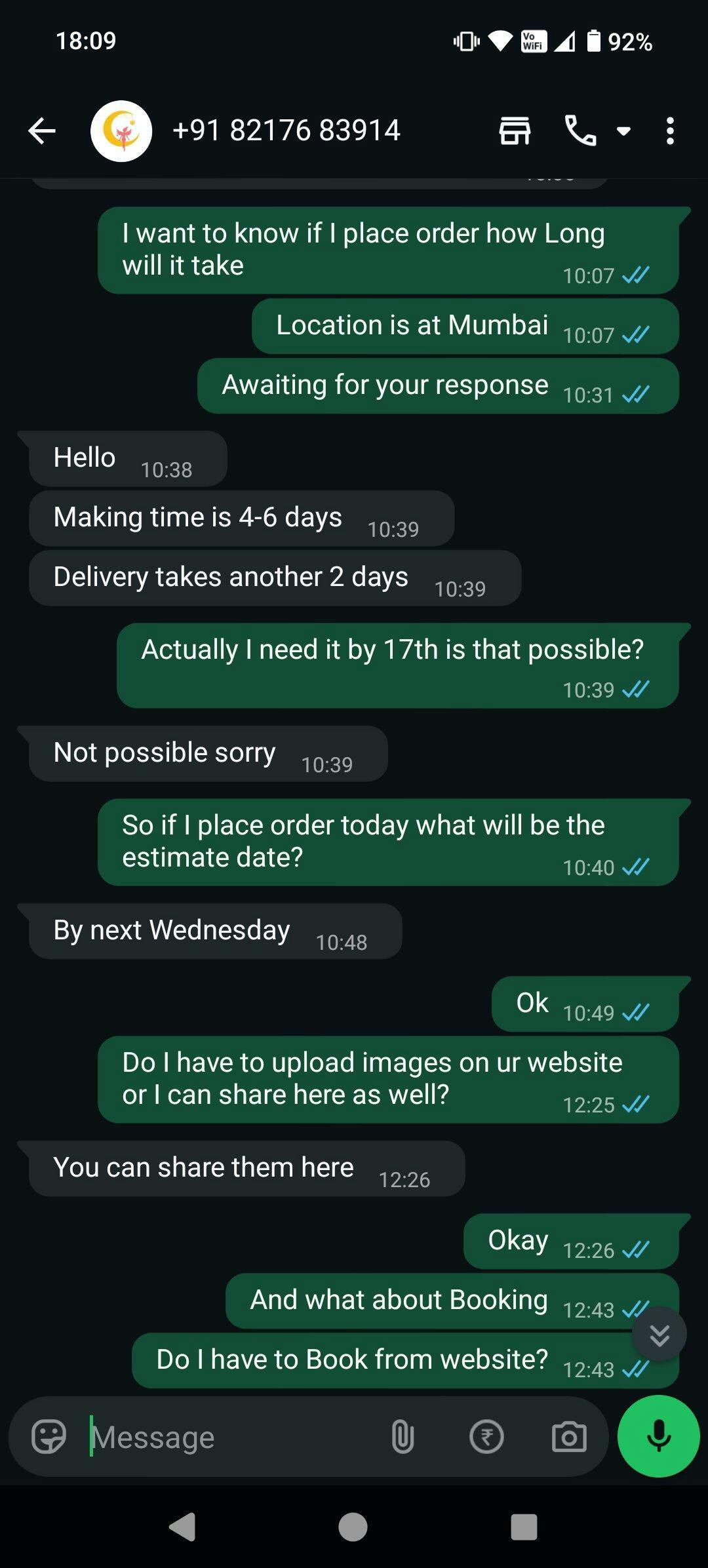Open contact info for +91 82176 83914
The height and width of the screenshot is (1568, 708).
(286, 130)
